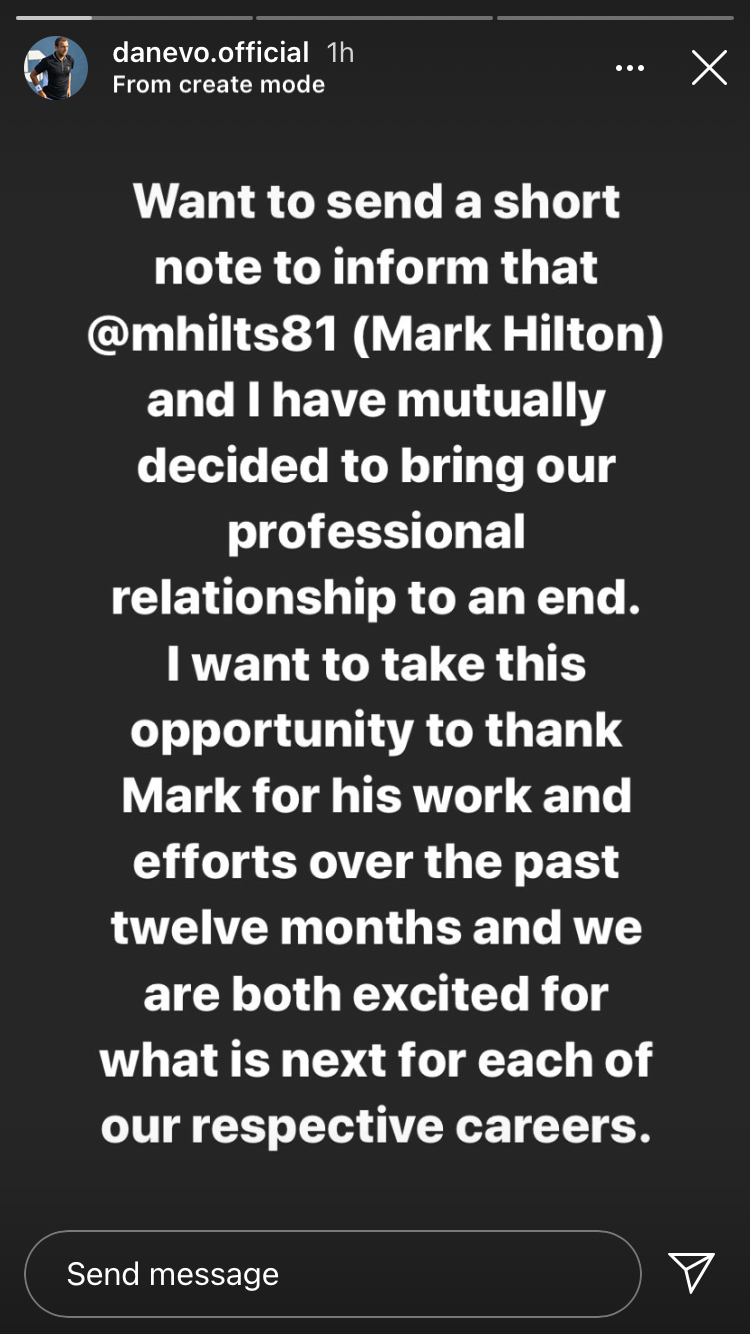Close the story with the X

click(709, 68)
